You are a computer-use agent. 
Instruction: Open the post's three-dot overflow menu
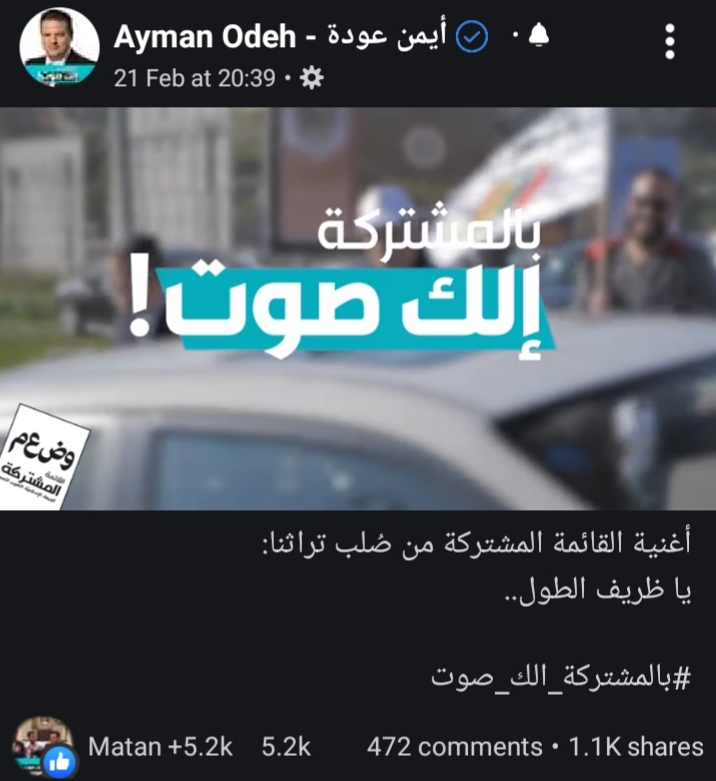click(x=669, y=42)
